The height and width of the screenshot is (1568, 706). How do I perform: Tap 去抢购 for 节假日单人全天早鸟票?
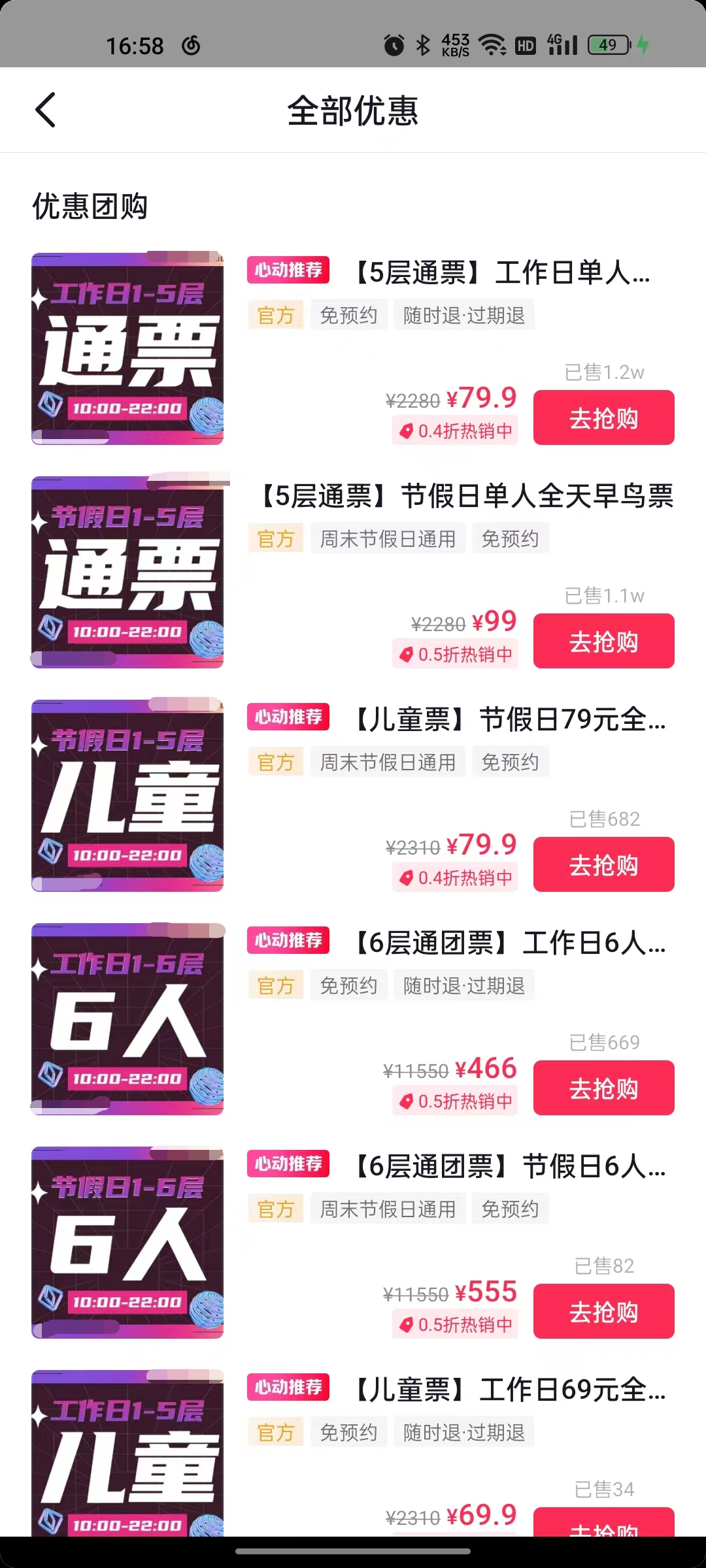pyautogui.click(x=603, y=642)
